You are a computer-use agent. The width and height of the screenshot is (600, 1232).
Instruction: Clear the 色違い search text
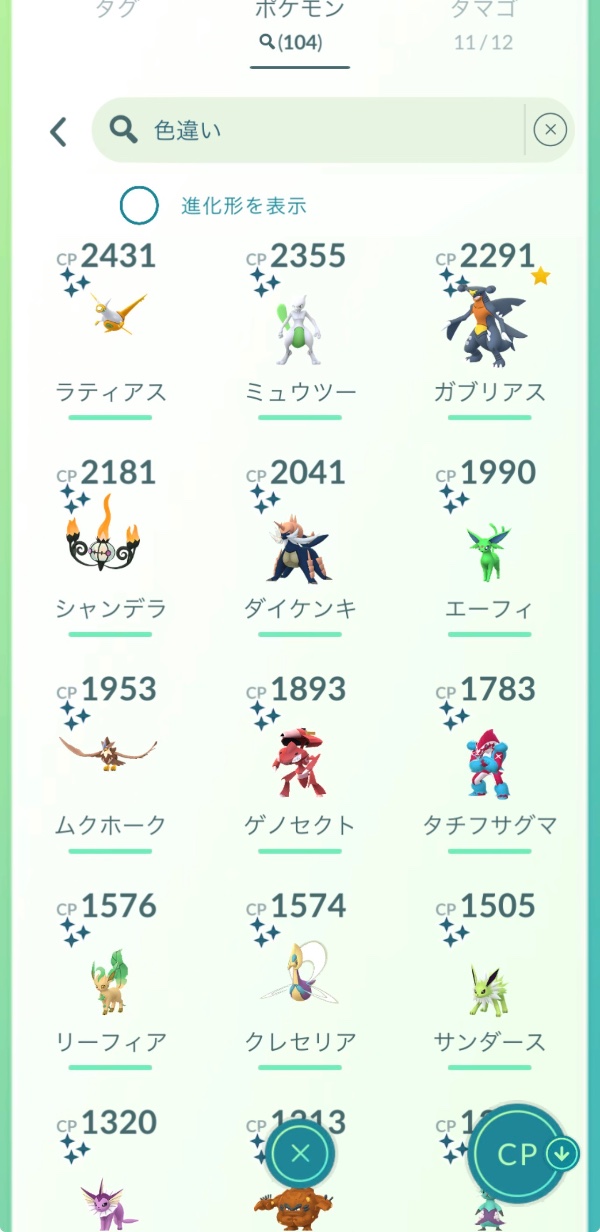(550, 130)
